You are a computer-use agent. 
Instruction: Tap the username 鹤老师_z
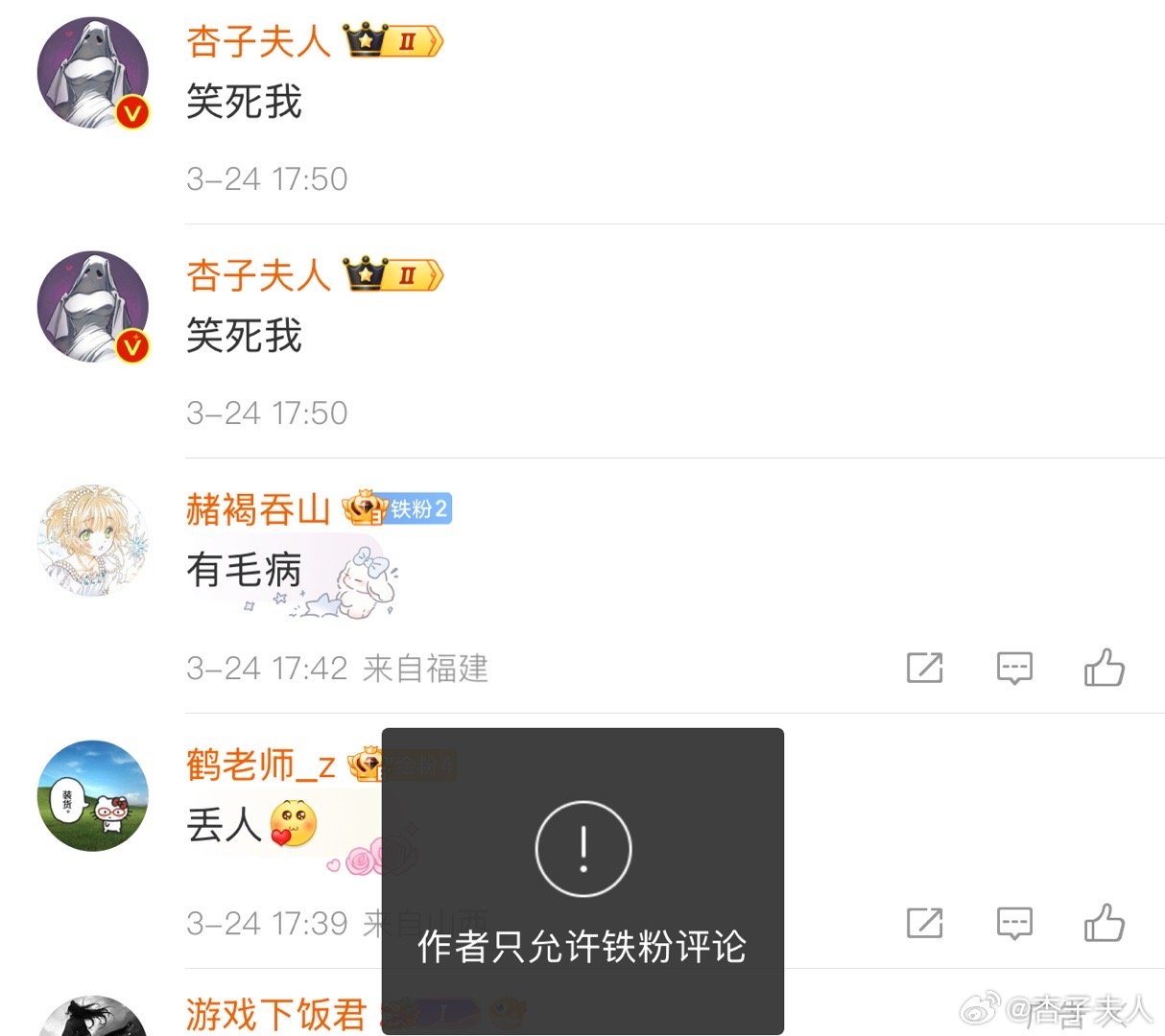(260, 765)
